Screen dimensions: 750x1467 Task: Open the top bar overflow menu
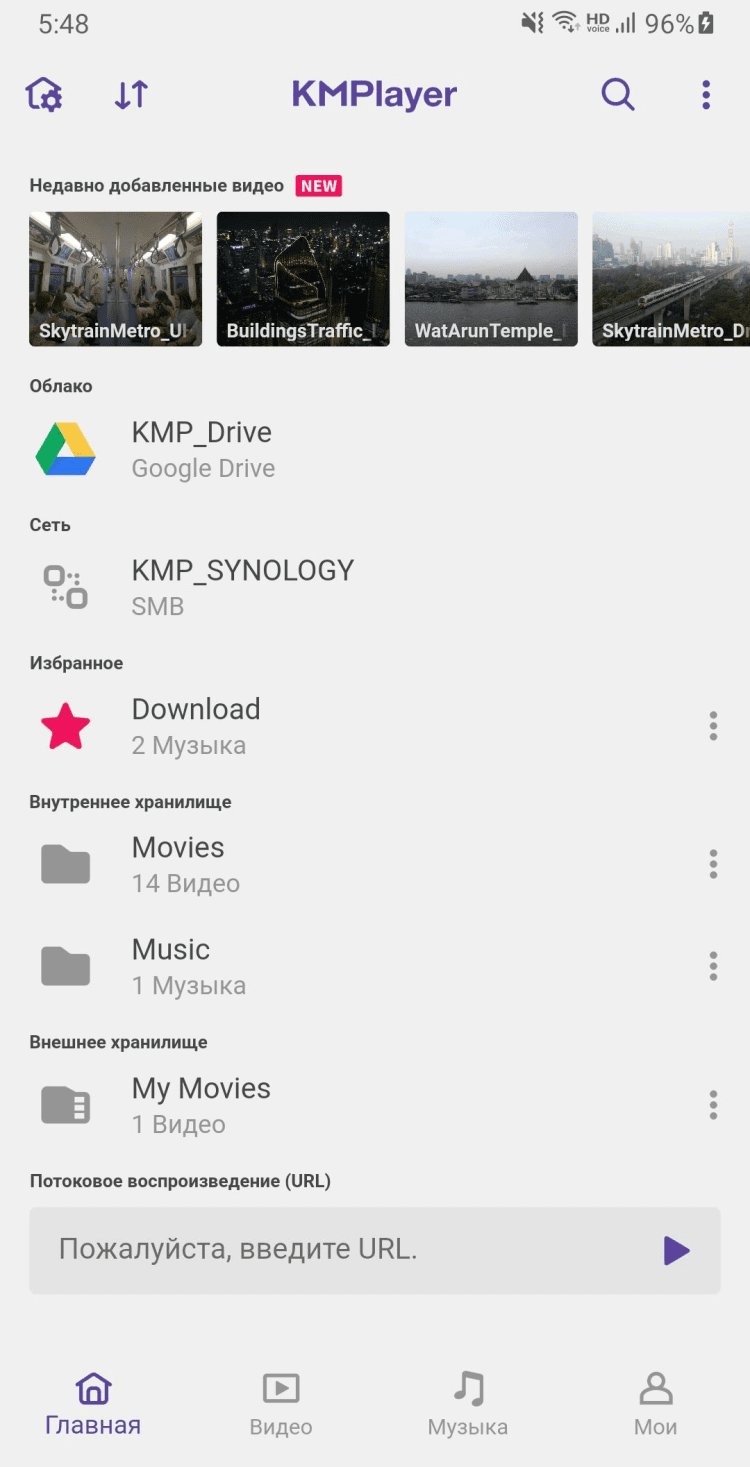[706, 95]
